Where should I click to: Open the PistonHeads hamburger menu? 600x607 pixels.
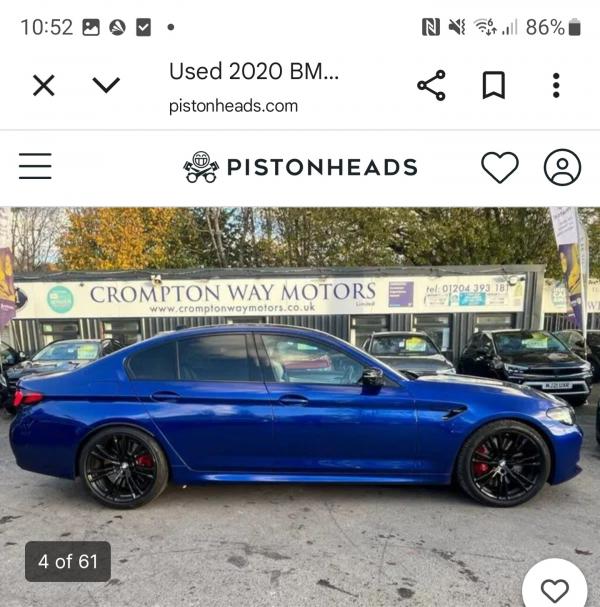tap(35, 167)
